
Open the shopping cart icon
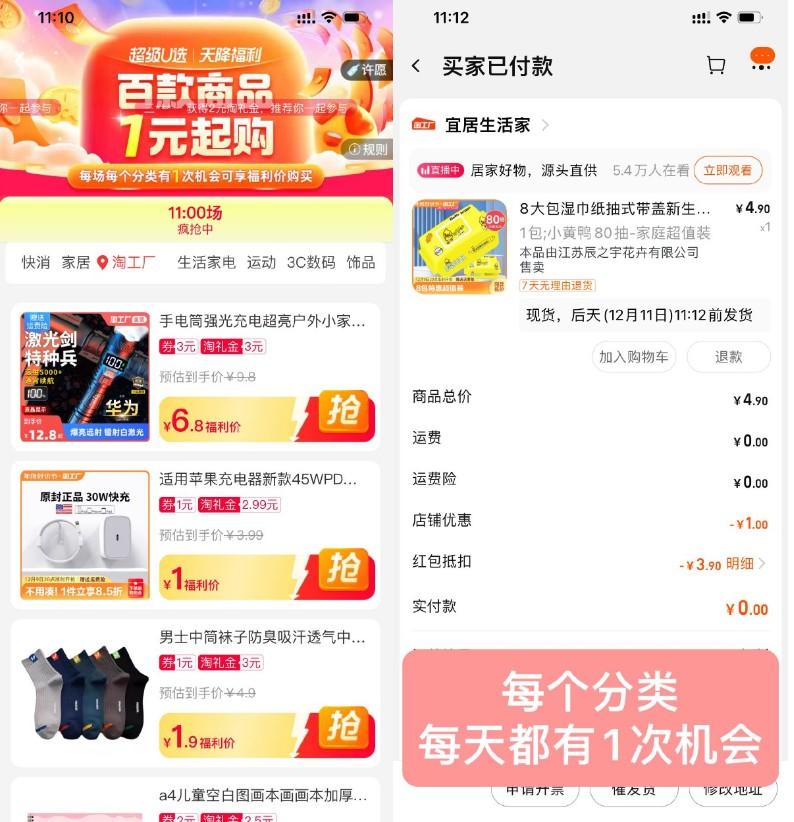pyautogui.click(x=716, y=62)
